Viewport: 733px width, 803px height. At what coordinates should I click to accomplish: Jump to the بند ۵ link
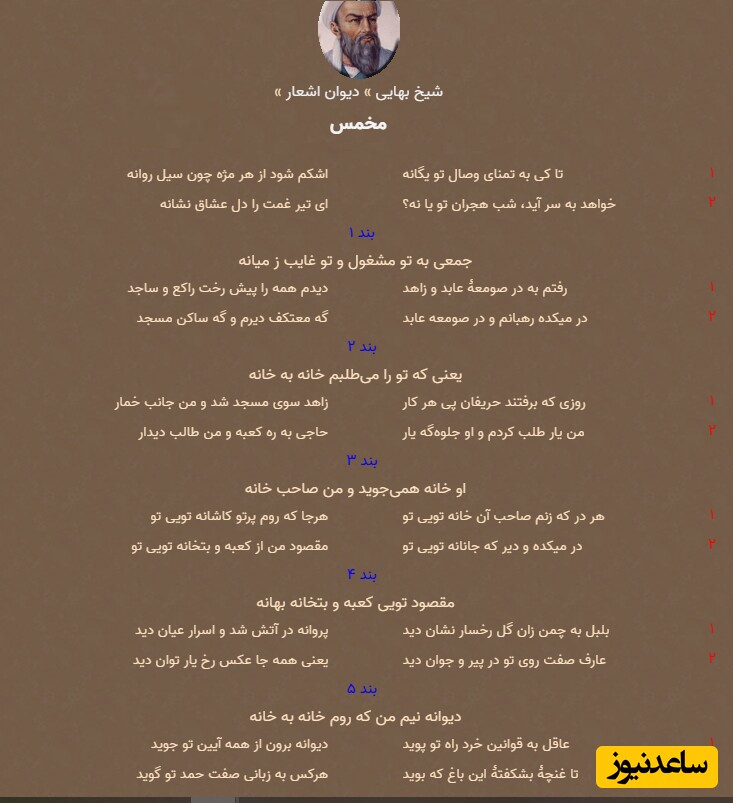[358, 689]
